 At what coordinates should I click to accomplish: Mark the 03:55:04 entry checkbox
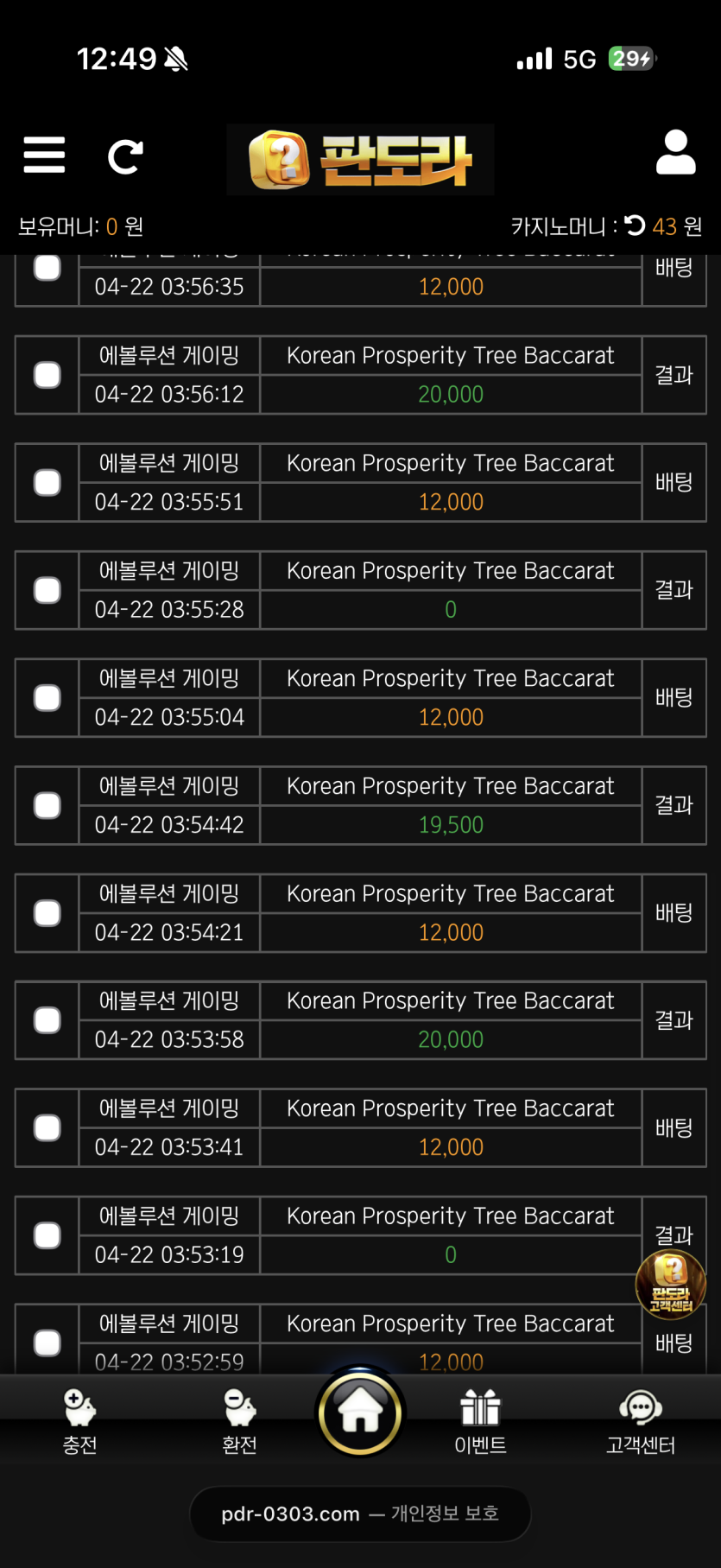(x=47, y=698)
